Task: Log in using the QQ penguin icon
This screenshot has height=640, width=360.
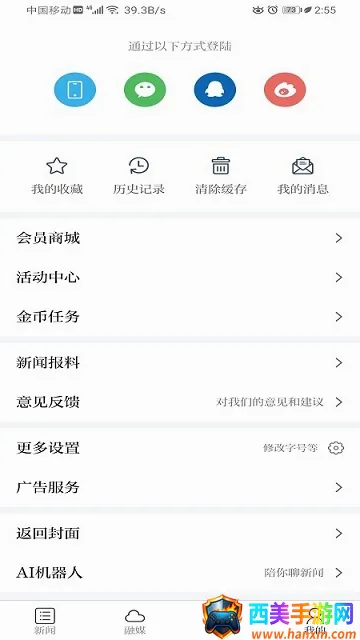Action: (215, 90)
